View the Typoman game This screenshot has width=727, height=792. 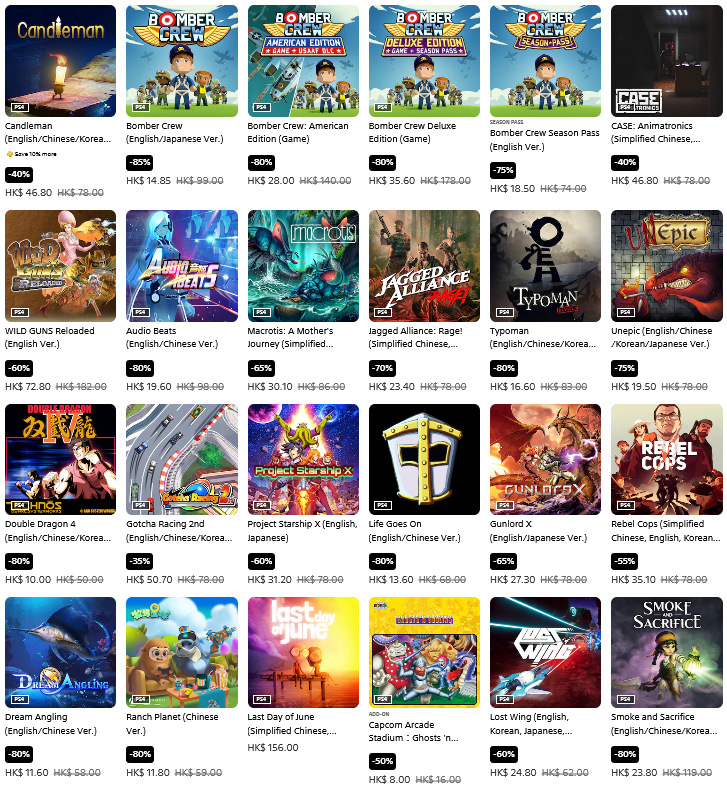pyautogui.click(x=545, y=265)
